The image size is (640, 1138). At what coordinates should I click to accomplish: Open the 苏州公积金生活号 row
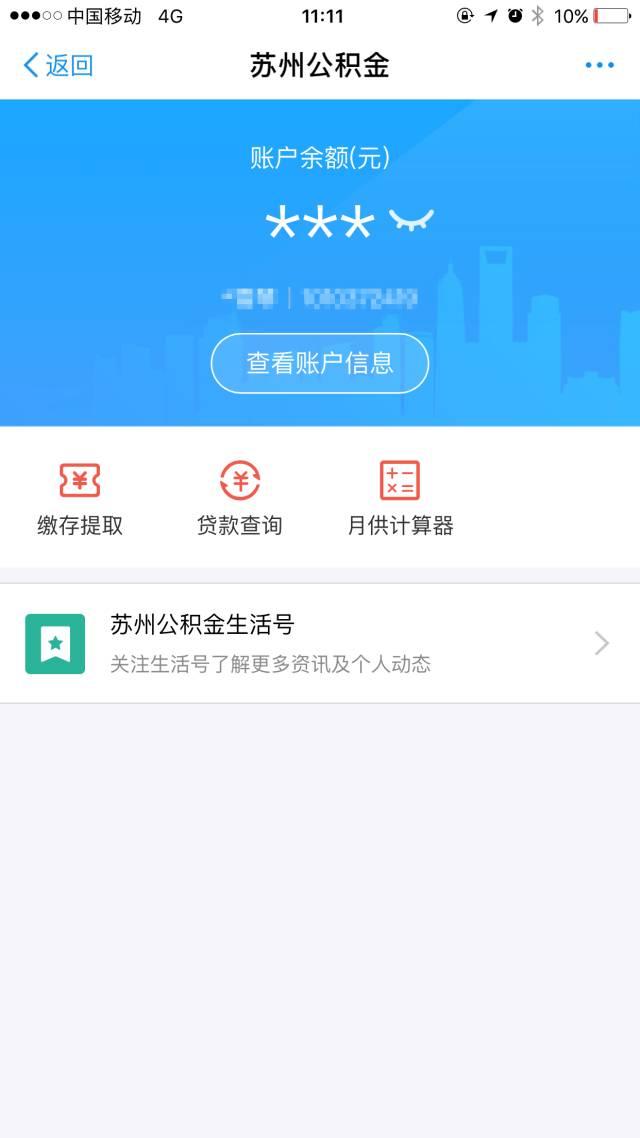click(320, 643)
